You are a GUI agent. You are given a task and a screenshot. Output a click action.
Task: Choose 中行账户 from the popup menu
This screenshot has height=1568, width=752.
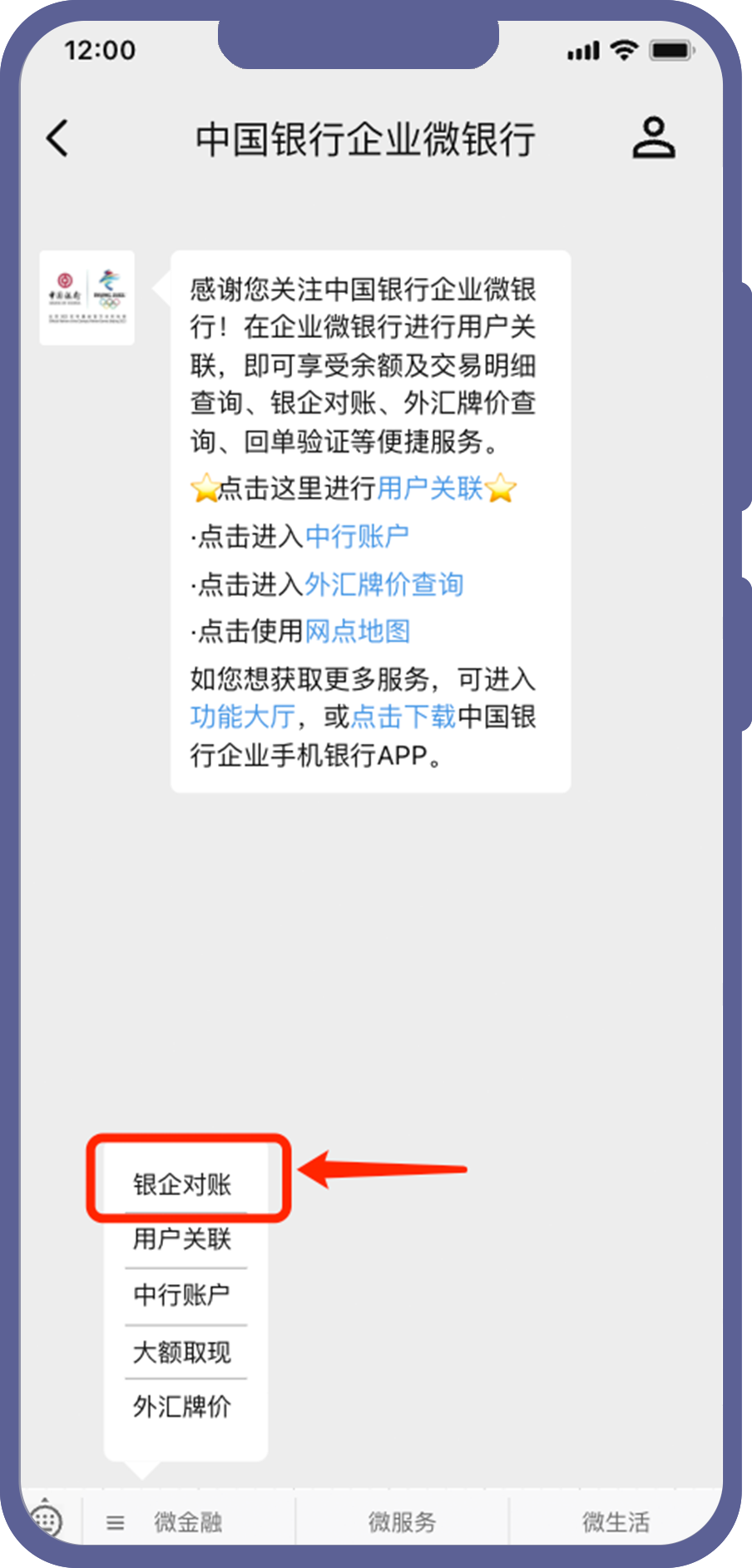182,1295
